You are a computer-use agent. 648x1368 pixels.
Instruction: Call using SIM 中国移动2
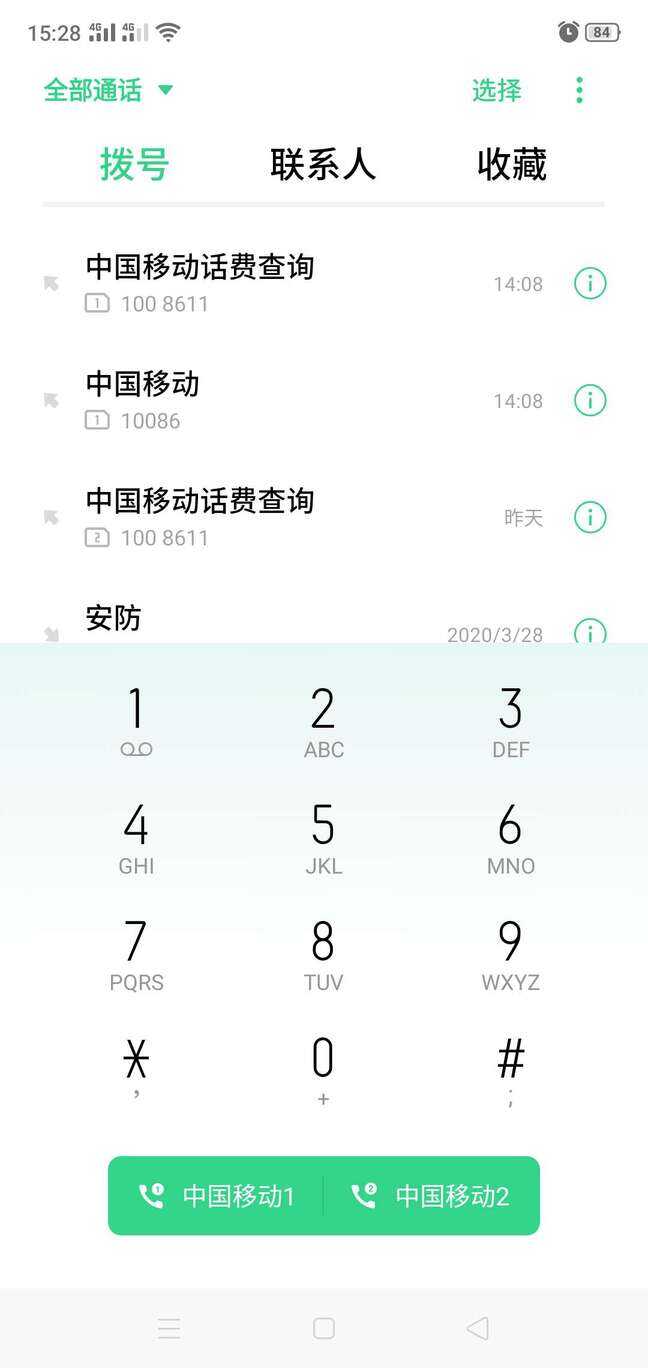(x=431, y=1196)
